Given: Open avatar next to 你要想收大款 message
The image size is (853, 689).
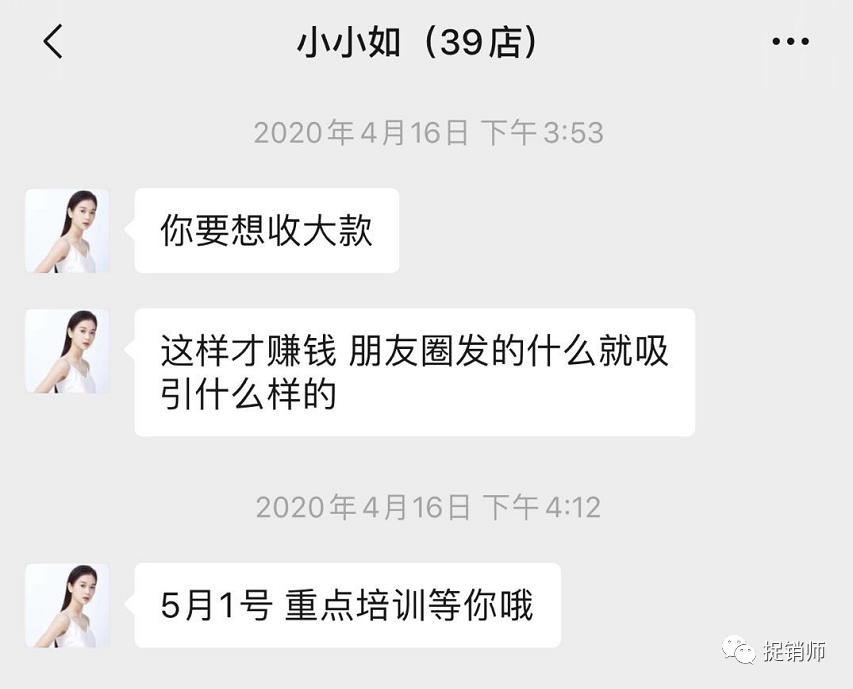Looking at the screenshot, I should click(x=67, y=231).
